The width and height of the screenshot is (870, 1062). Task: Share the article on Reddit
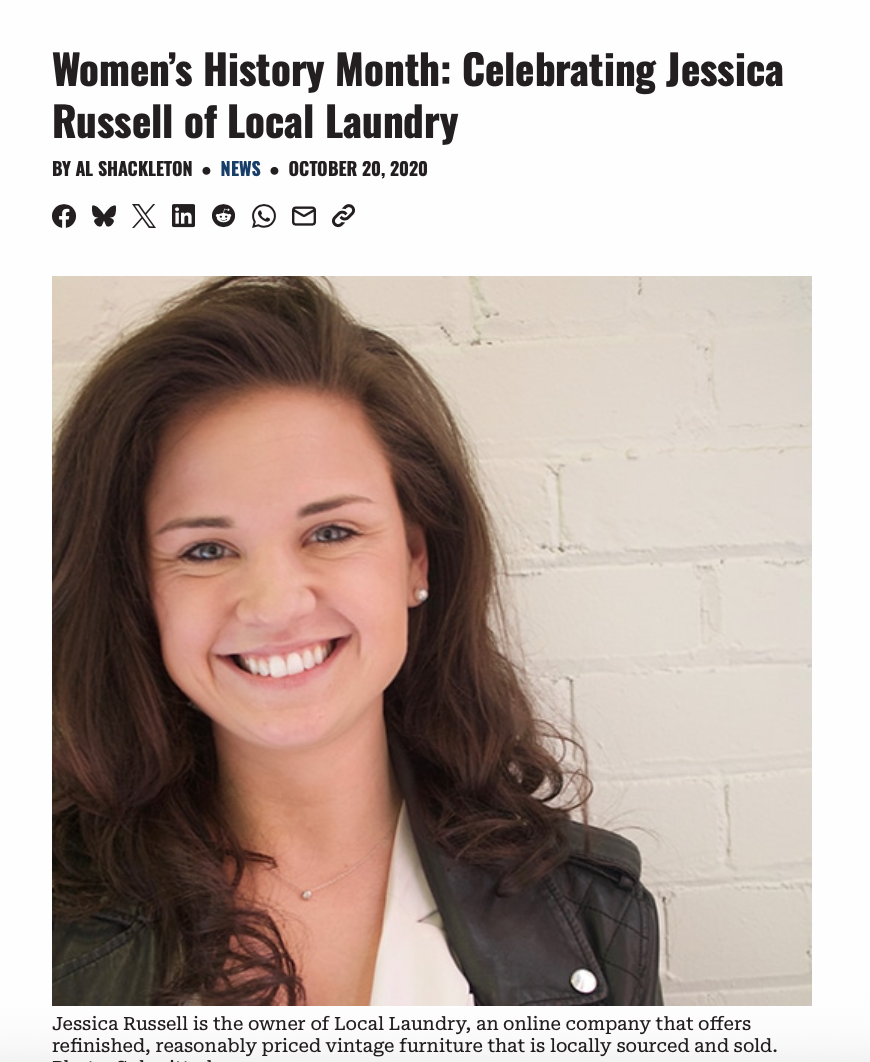click(224, 216)
